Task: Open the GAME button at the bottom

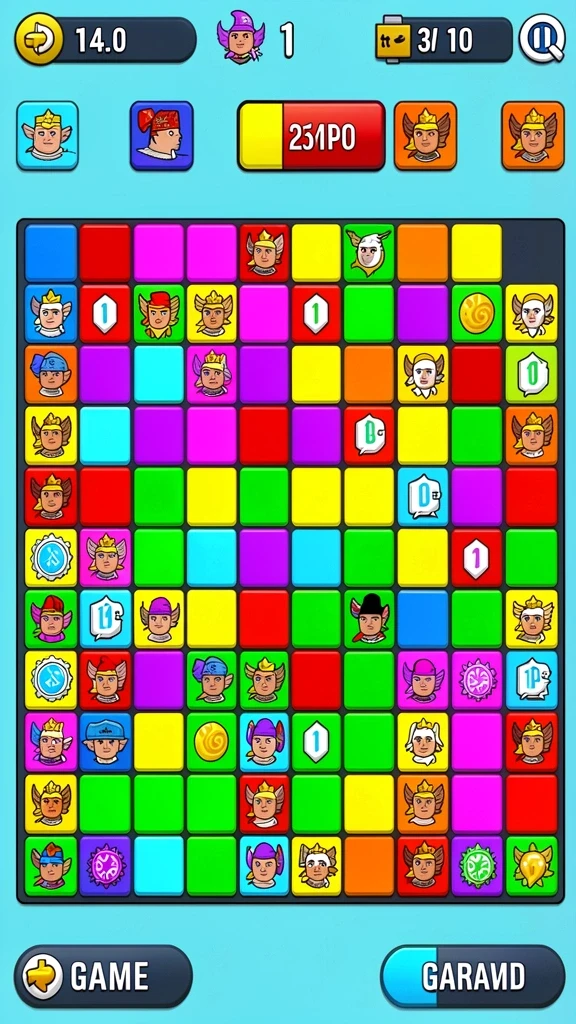Action: (103, 976)
